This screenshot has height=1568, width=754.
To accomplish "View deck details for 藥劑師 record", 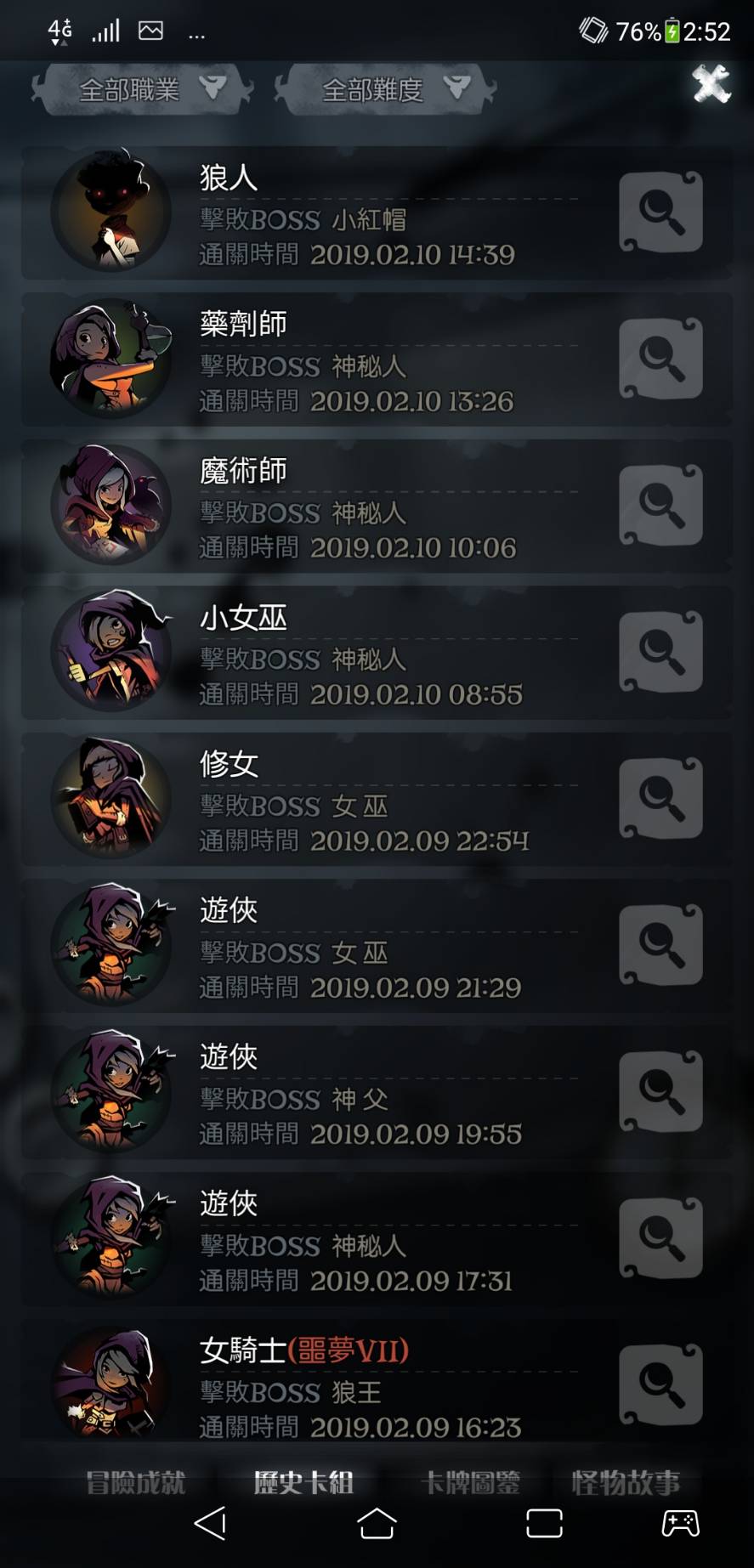I will (x=660, y=358).
